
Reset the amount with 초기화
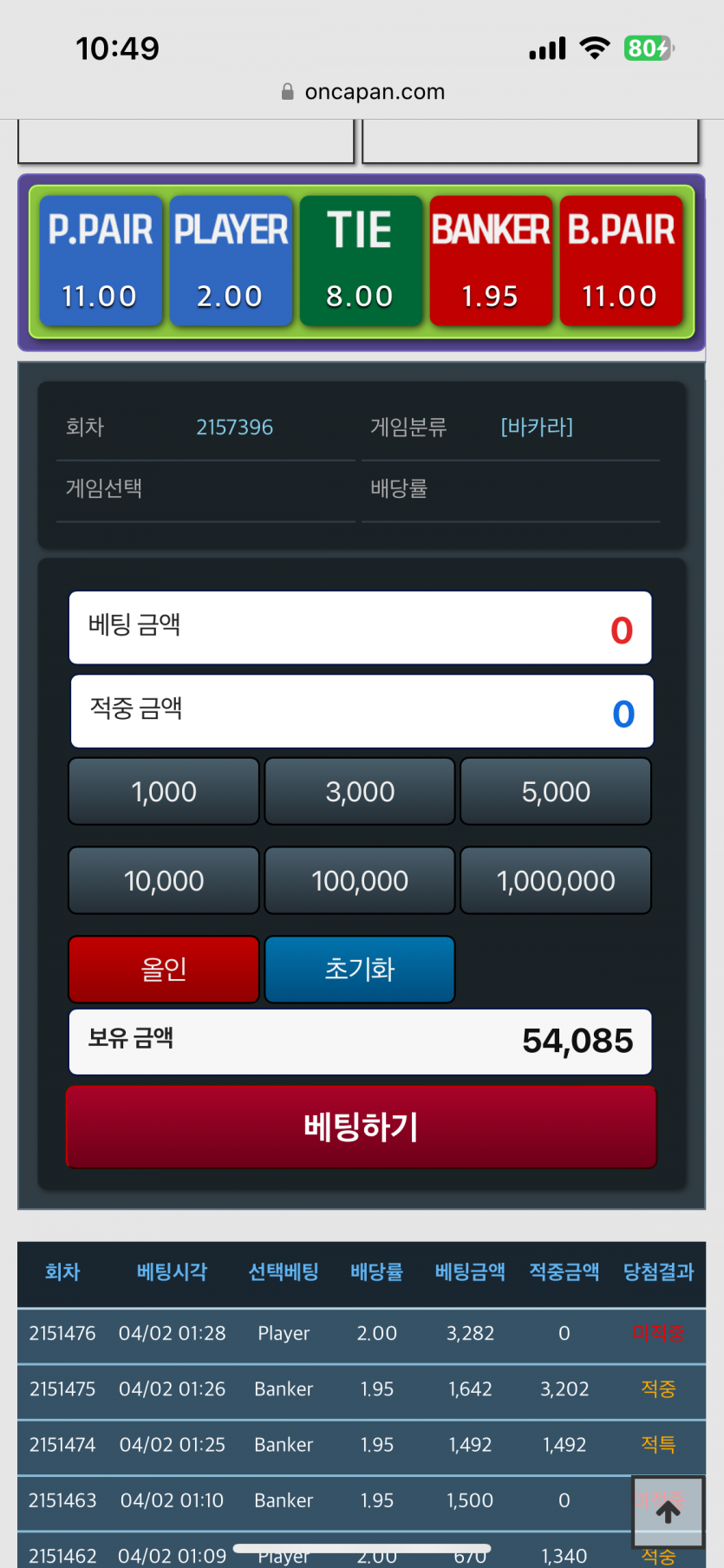click(x=360, y=970)
